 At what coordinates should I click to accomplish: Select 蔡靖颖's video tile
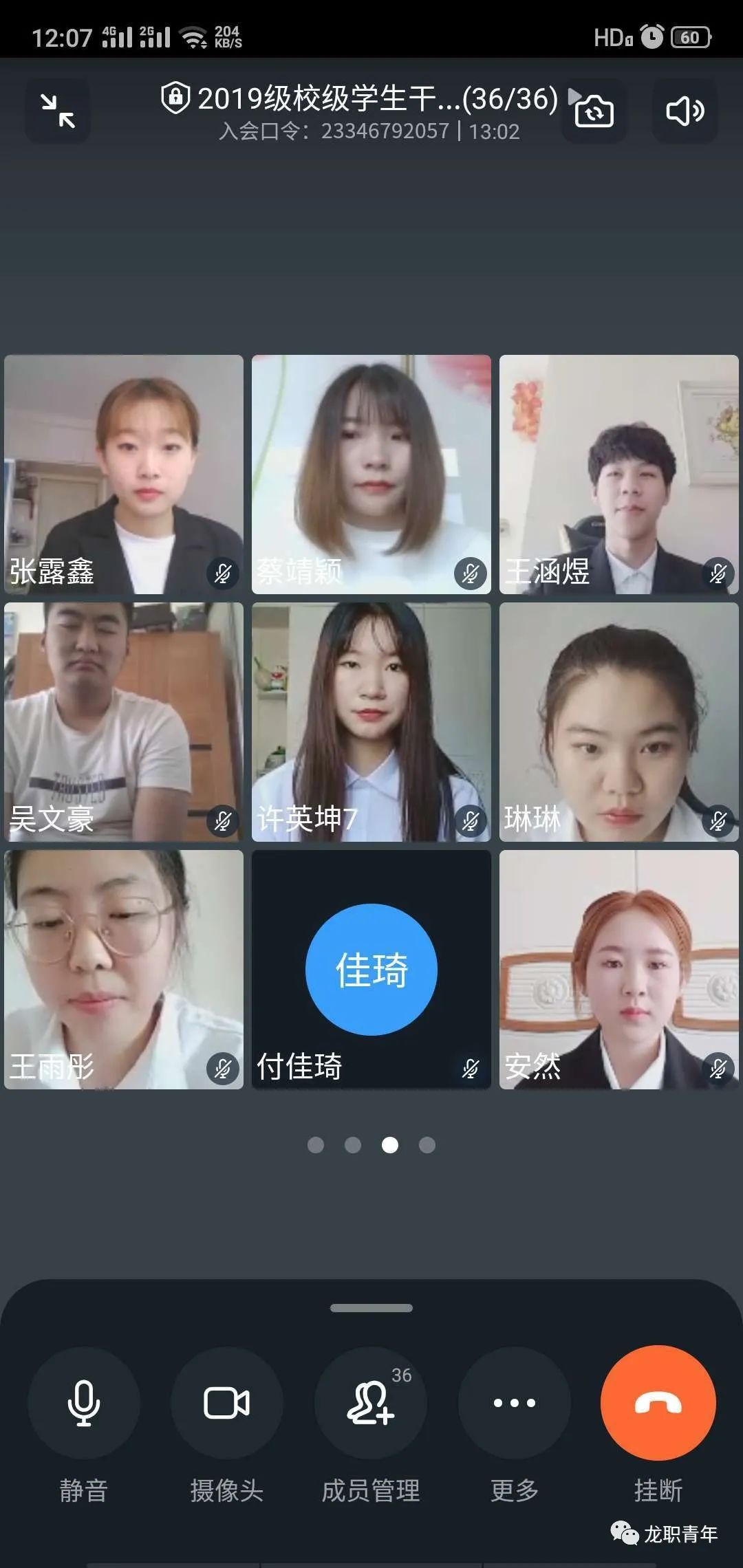[371, 475]
